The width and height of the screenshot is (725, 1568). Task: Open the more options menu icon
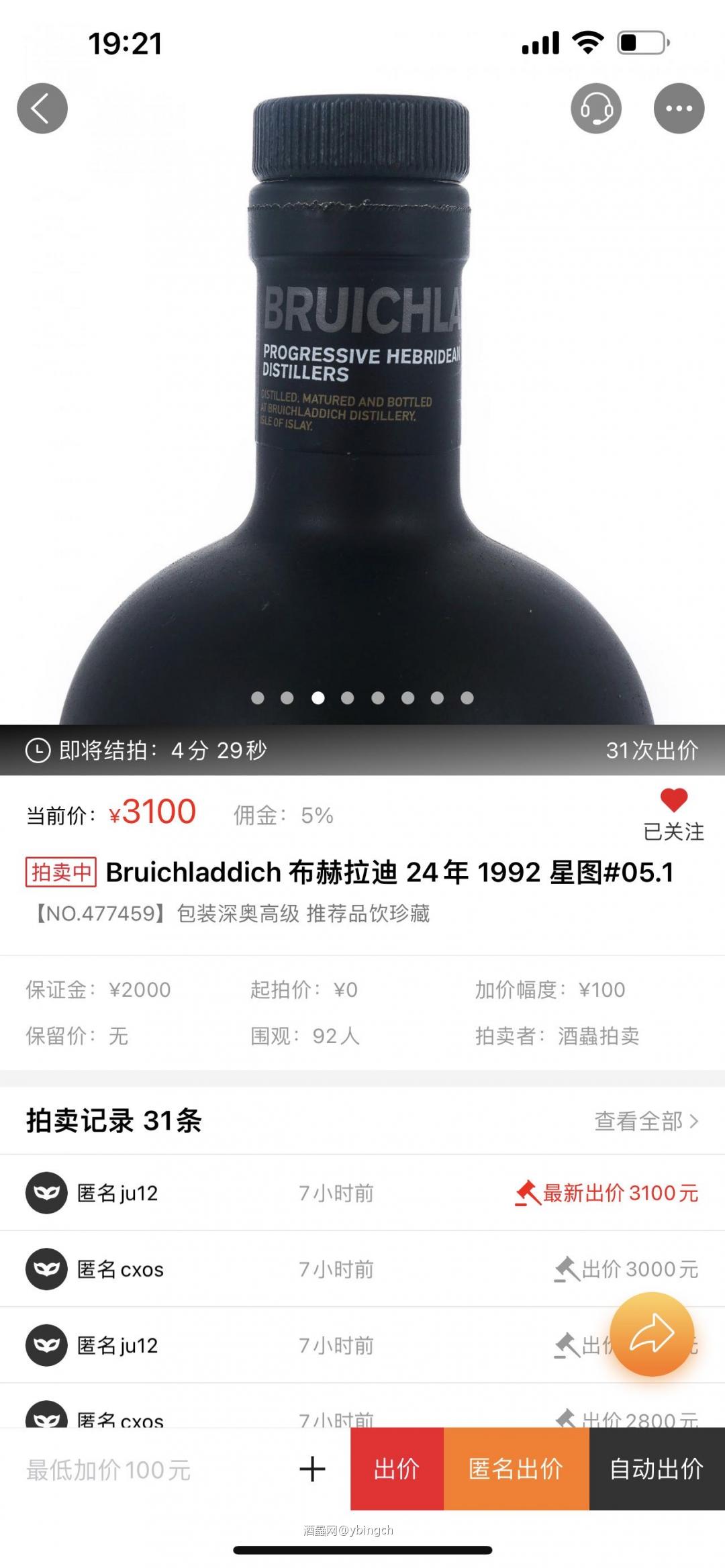pos(679,107)
